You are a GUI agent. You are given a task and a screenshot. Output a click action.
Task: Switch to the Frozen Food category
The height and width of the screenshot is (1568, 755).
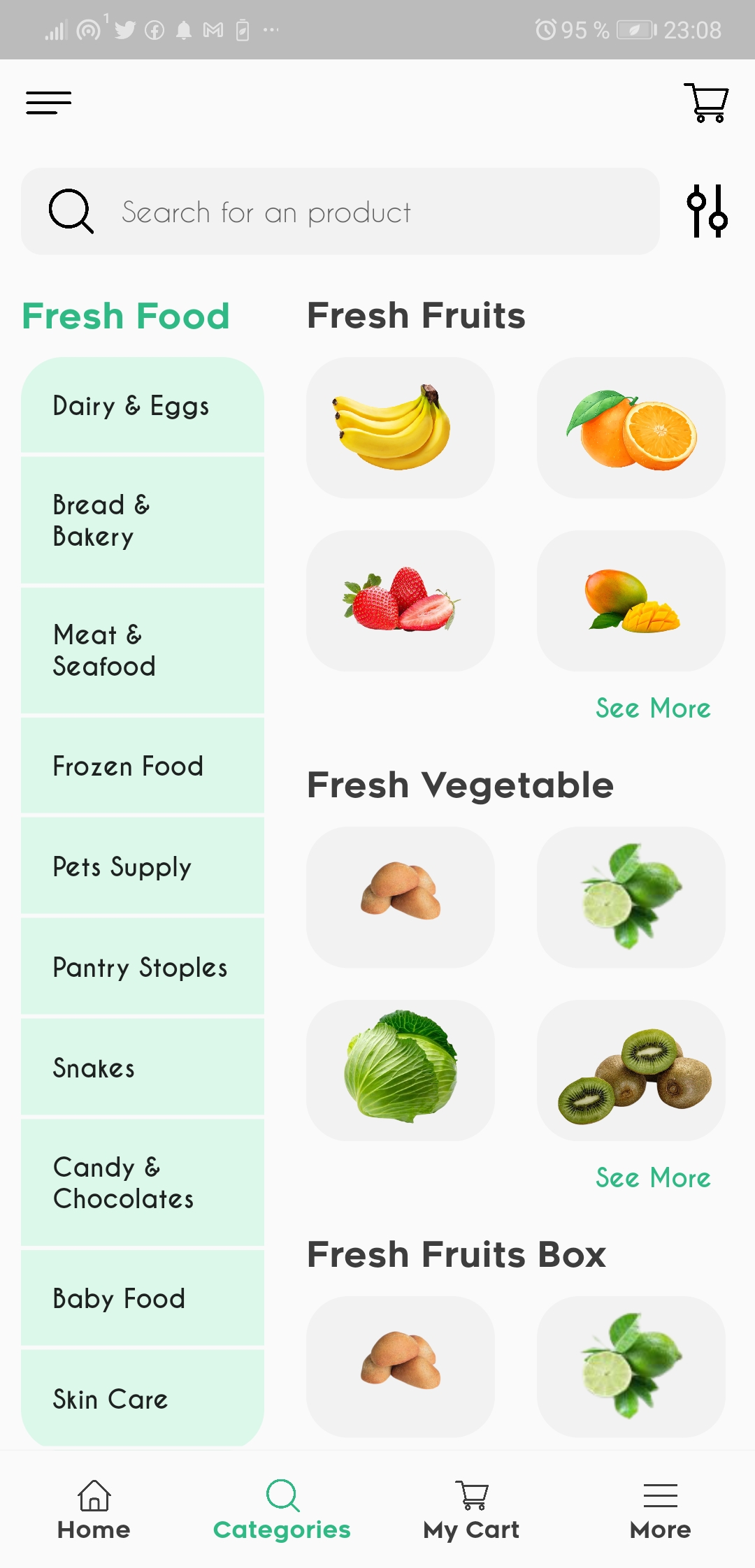pos(142,765)
